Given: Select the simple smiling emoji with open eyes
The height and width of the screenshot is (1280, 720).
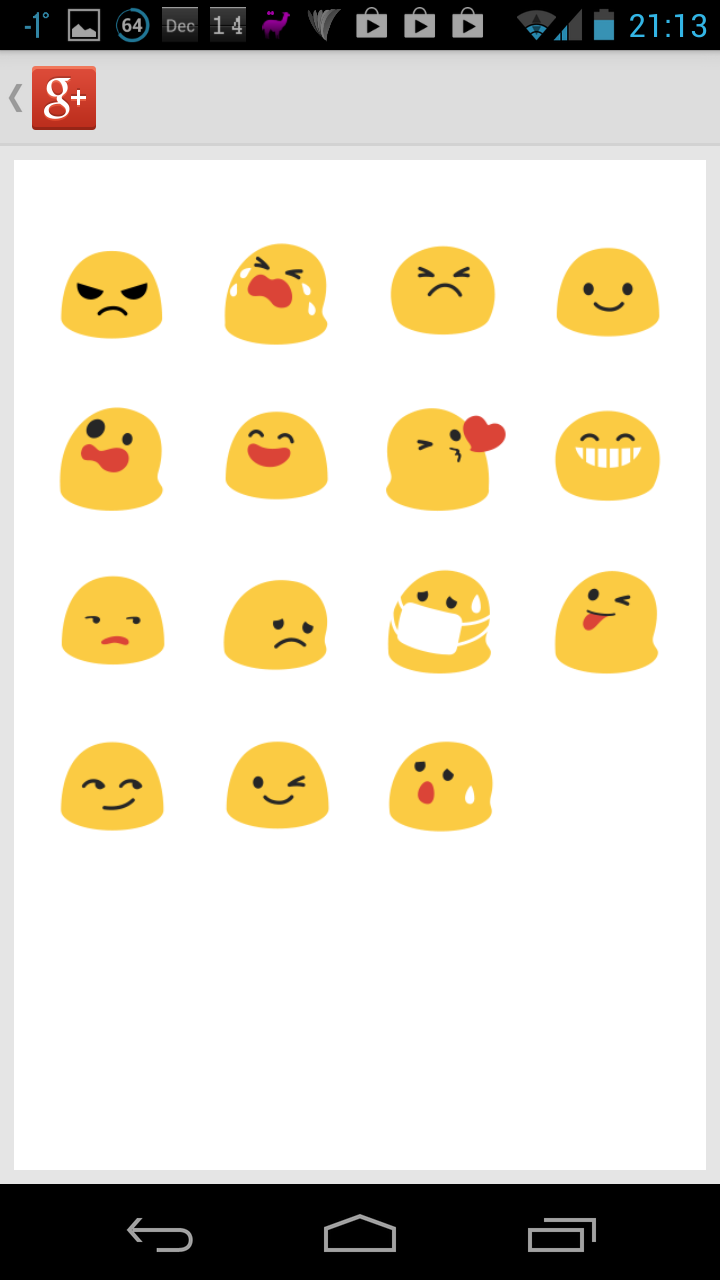Looking at the screenshot, I should [608, 292].
